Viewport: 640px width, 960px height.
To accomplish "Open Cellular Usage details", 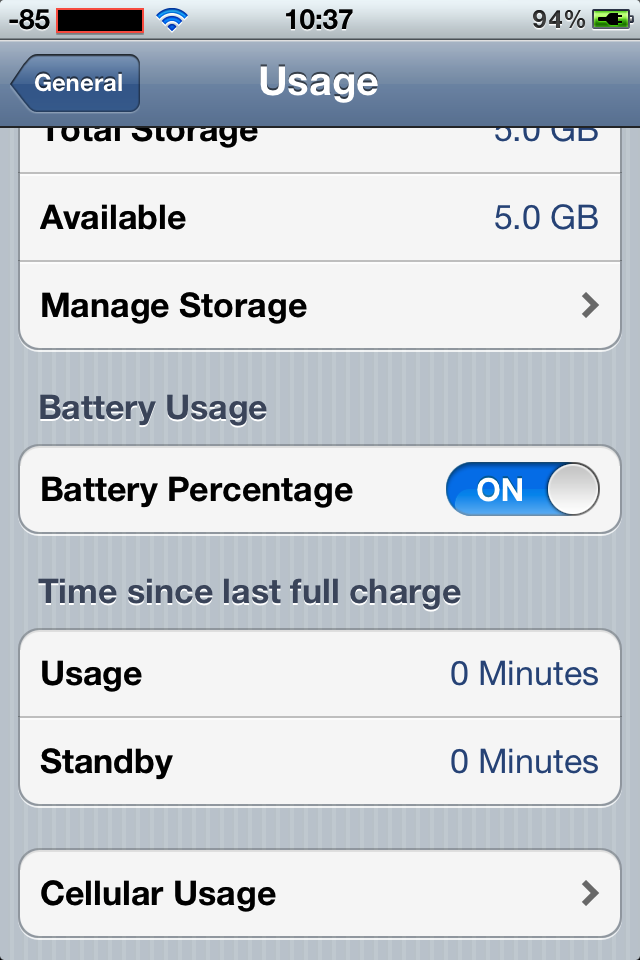I will (320, 893).
